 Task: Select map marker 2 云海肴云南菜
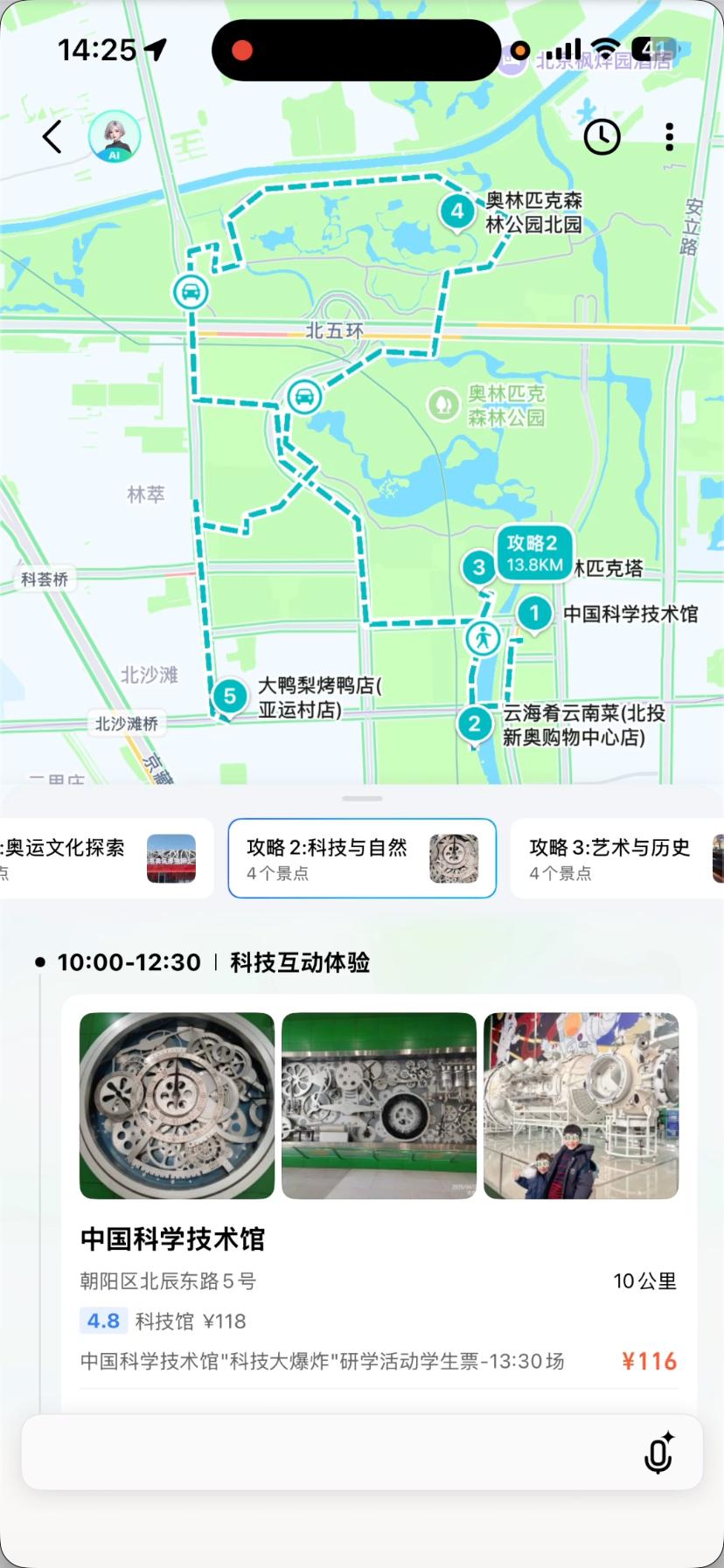(475, 724)
